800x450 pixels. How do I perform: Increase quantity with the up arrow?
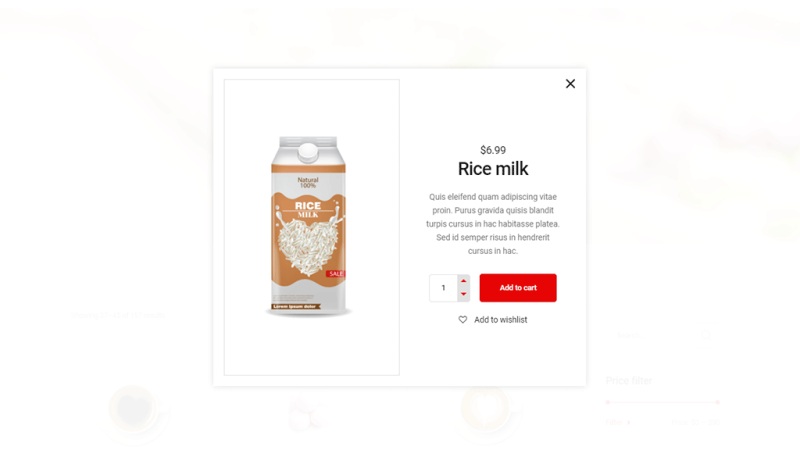tap(464, 281)
